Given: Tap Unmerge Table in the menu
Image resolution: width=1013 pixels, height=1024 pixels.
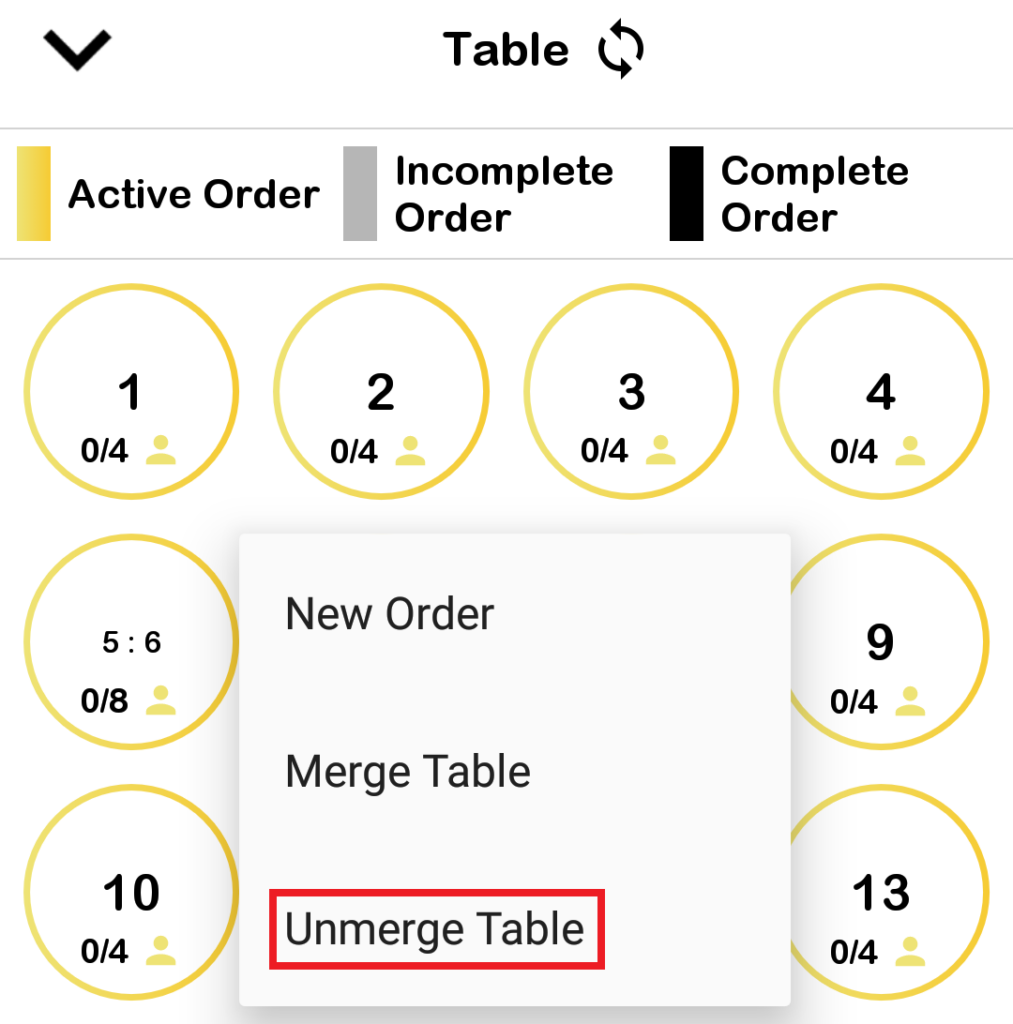Looking at the screenshot, I should pyautogui.click(x=435, y=930).
